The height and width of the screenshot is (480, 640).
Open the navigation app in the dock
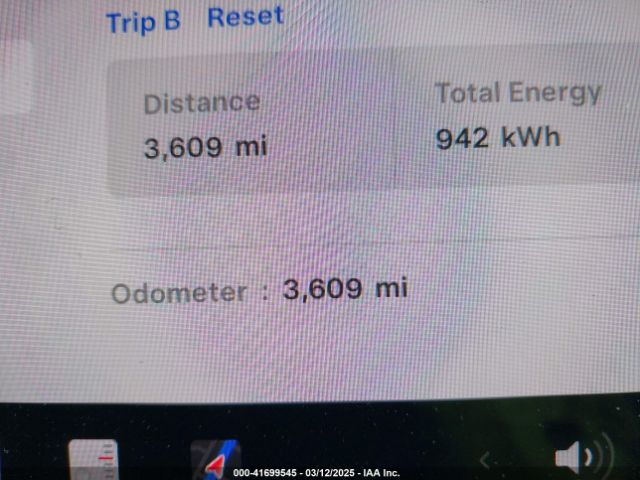(x=215, y=460)
